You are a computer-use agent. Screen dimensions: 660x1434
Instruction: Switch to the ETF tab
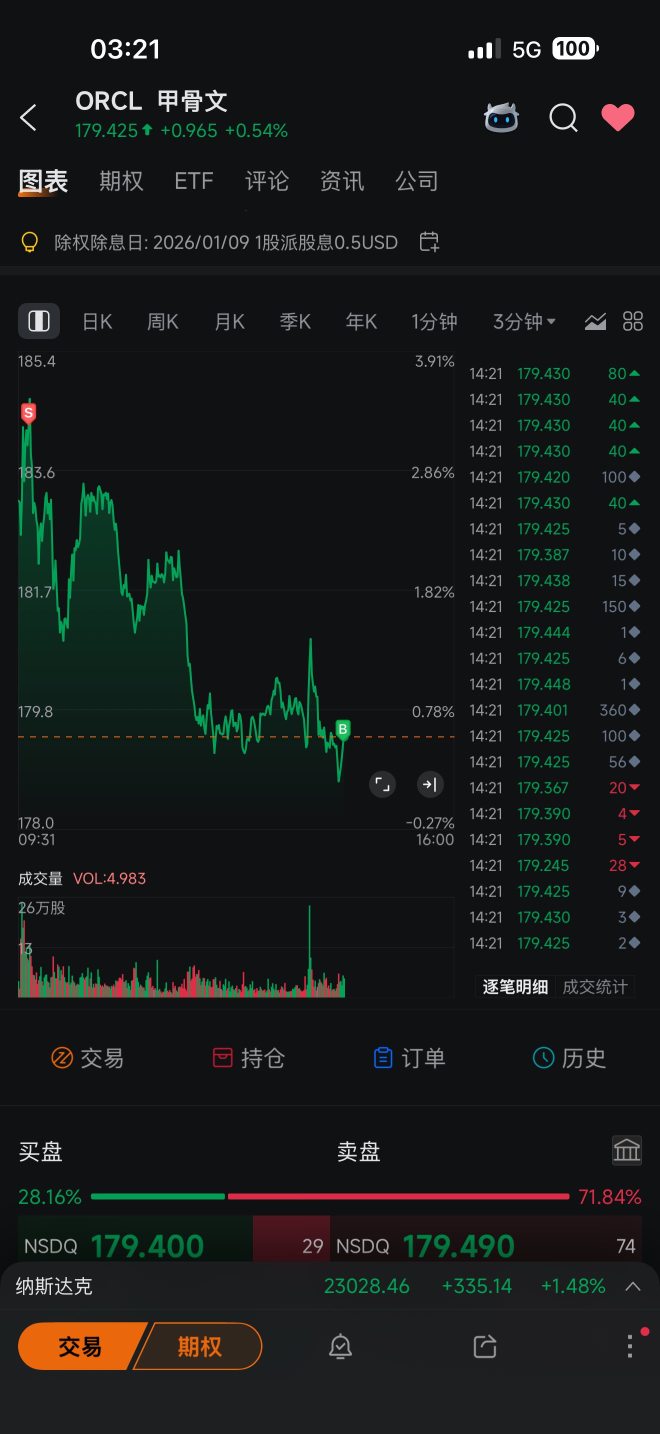194,181
